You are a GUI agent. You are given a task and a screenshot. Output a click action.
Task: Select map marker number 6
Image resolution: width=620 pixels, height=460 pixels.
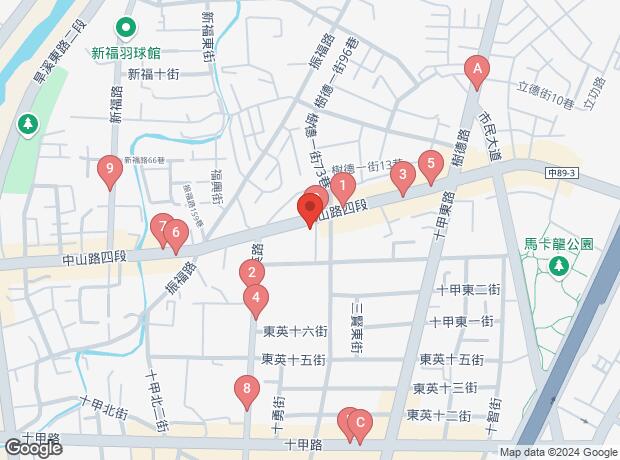[175, 236]
